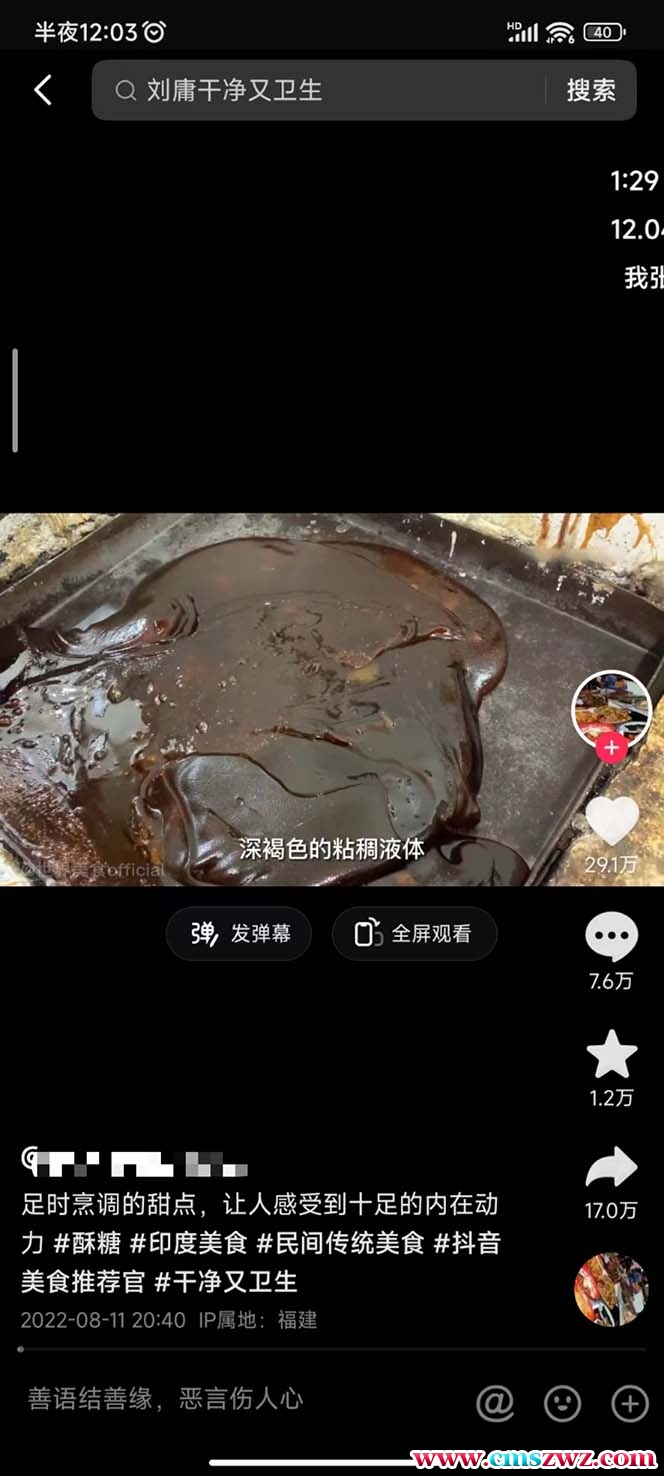Tap the 搜索 button

point(591,90)
